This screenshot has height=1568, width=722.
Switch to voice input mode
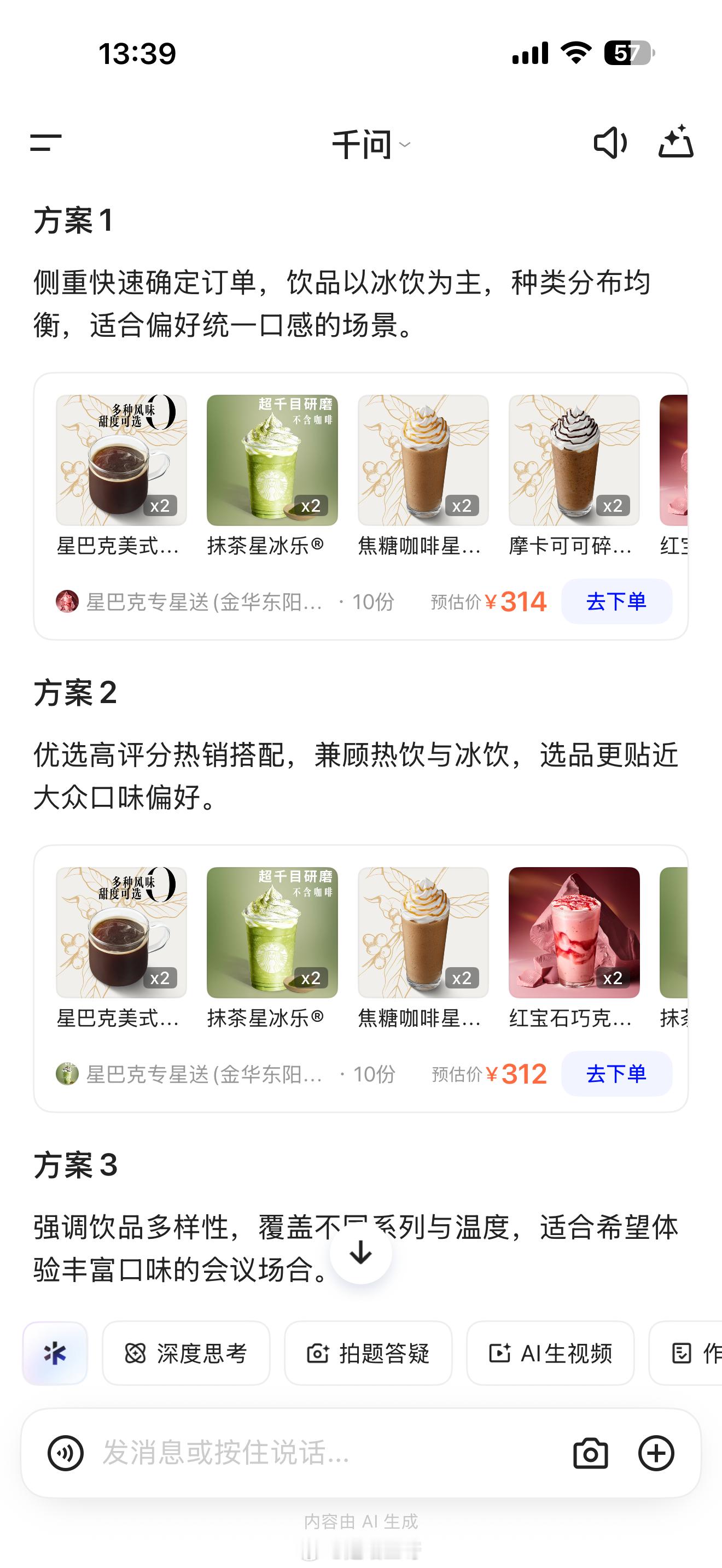coord(66,1454)
